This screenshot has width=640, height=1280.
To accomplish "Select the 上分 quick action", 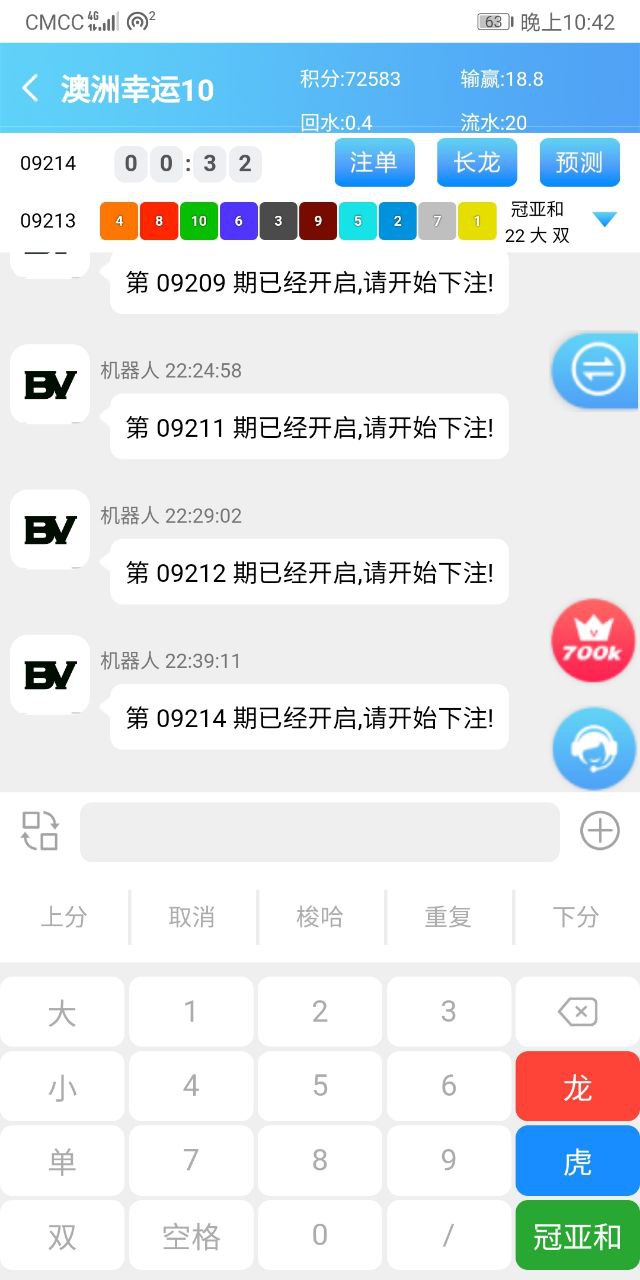I will pos(64,917).
